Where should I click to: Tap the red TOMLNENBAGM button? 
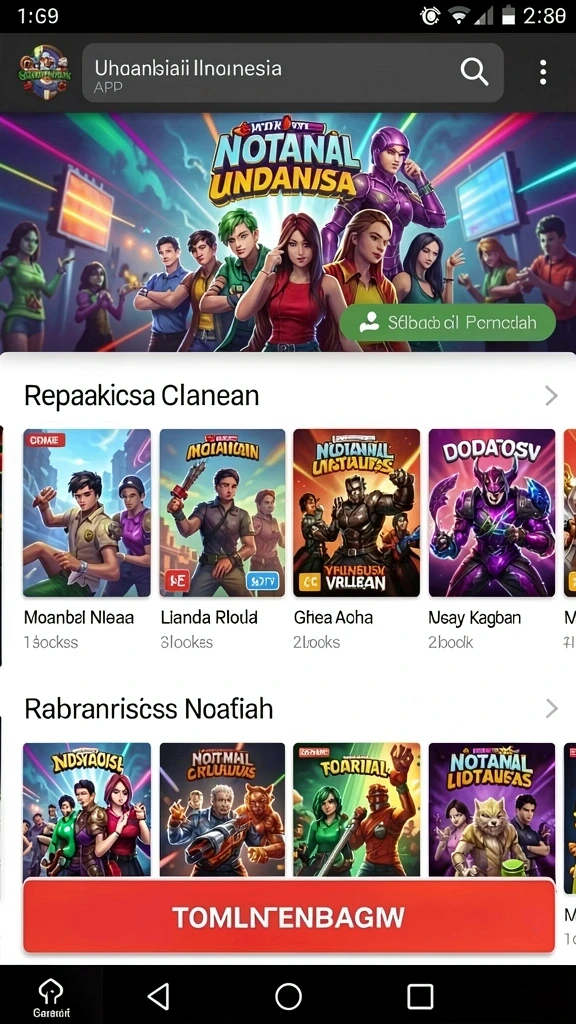(x=289, y=916)
